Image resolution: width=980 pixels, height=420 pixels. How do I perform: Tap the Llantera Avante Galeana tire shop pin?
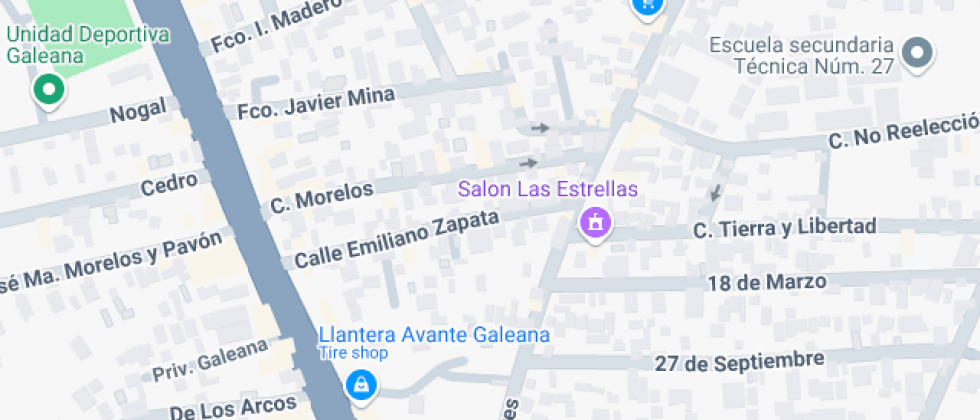(x=360, y=384)
